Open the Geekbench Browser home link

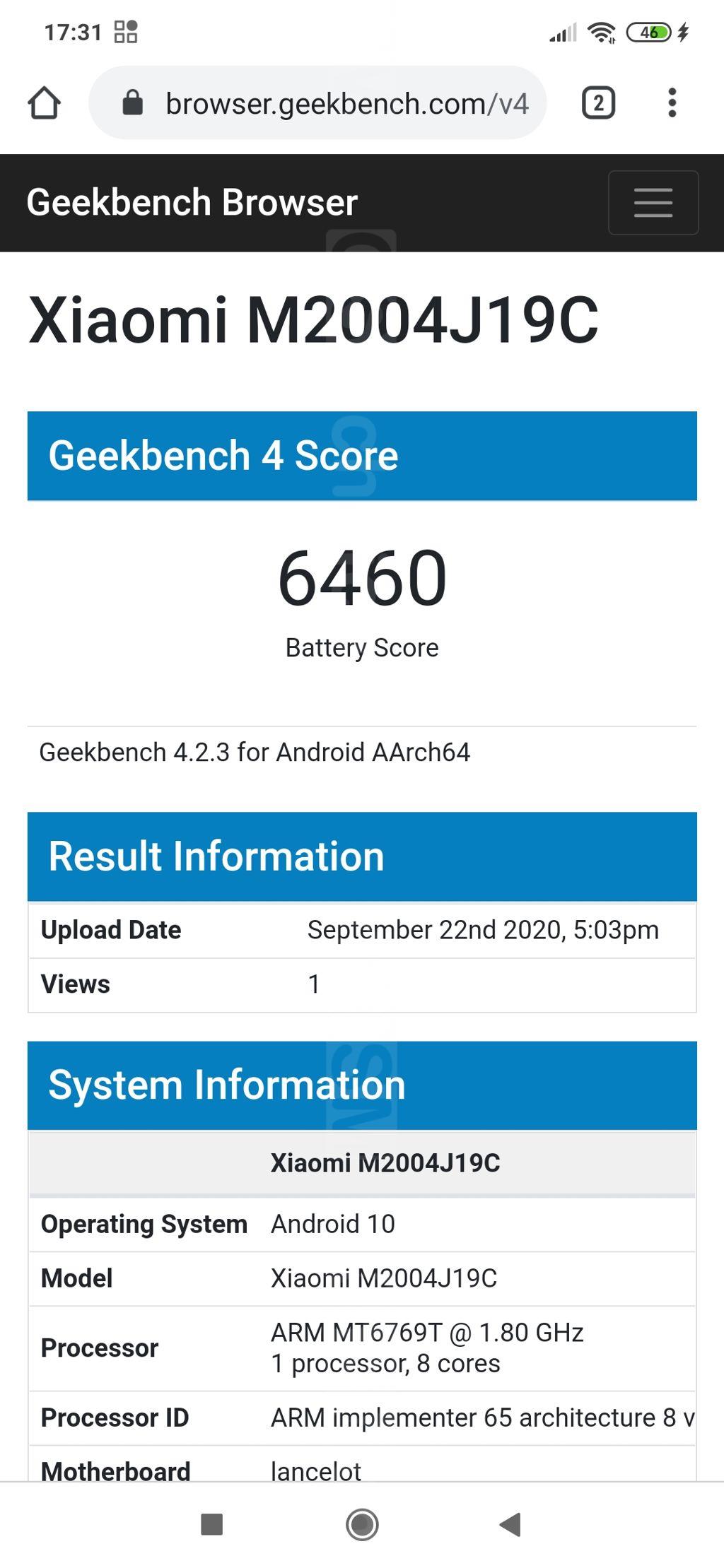pos(192,202)
